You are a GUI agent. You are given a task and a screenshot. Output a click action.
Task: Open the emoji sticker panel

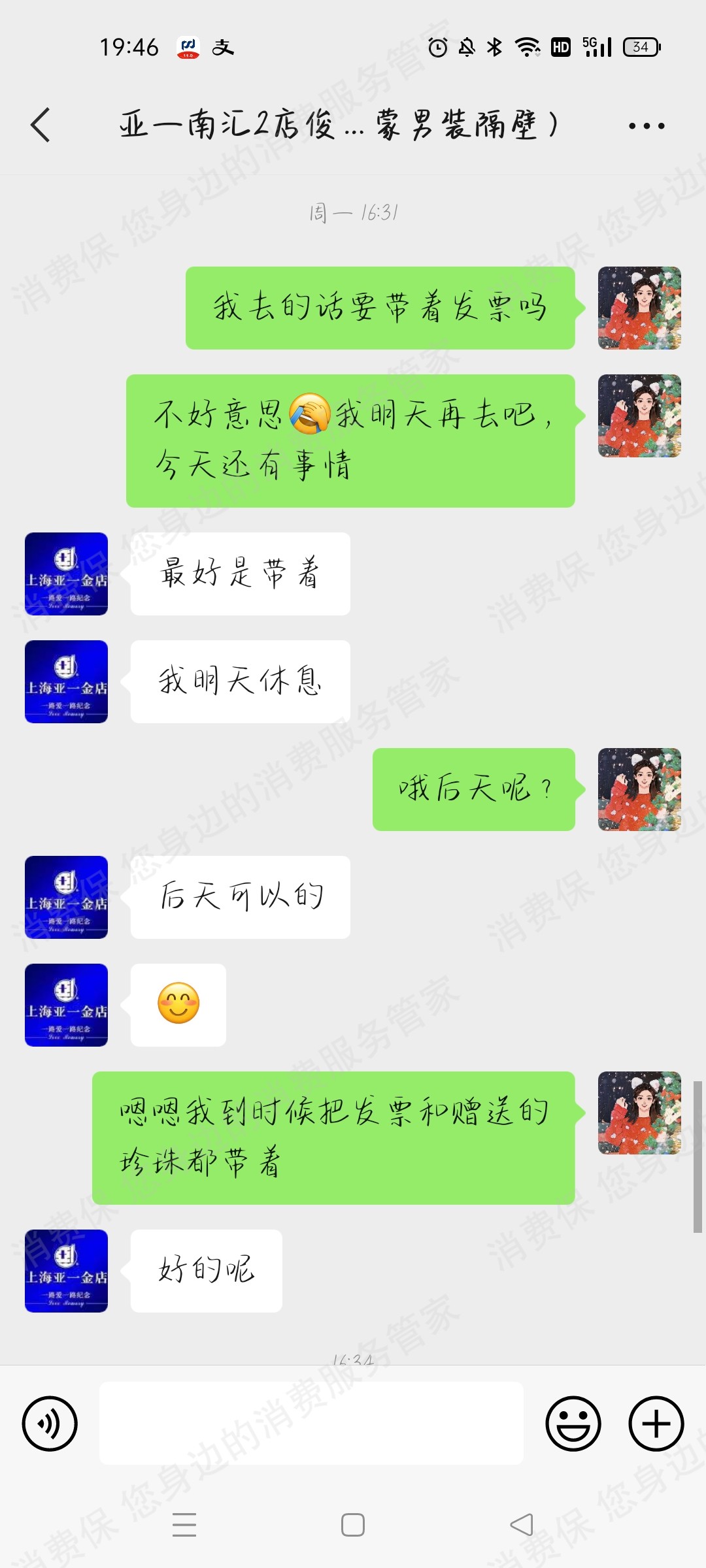coord(573,1424)
